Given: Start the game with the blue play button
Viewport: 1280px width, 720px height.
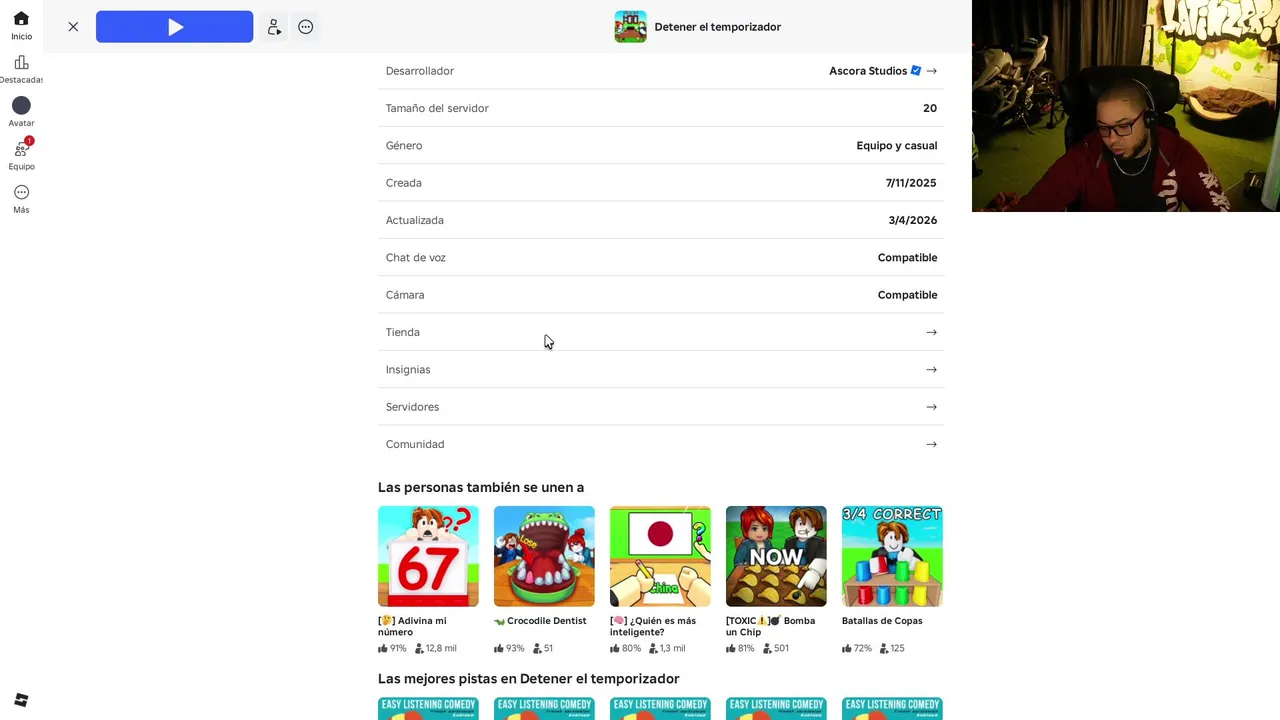Looking at the screenshot, I should pyautogui.click(x=174, y=27).
